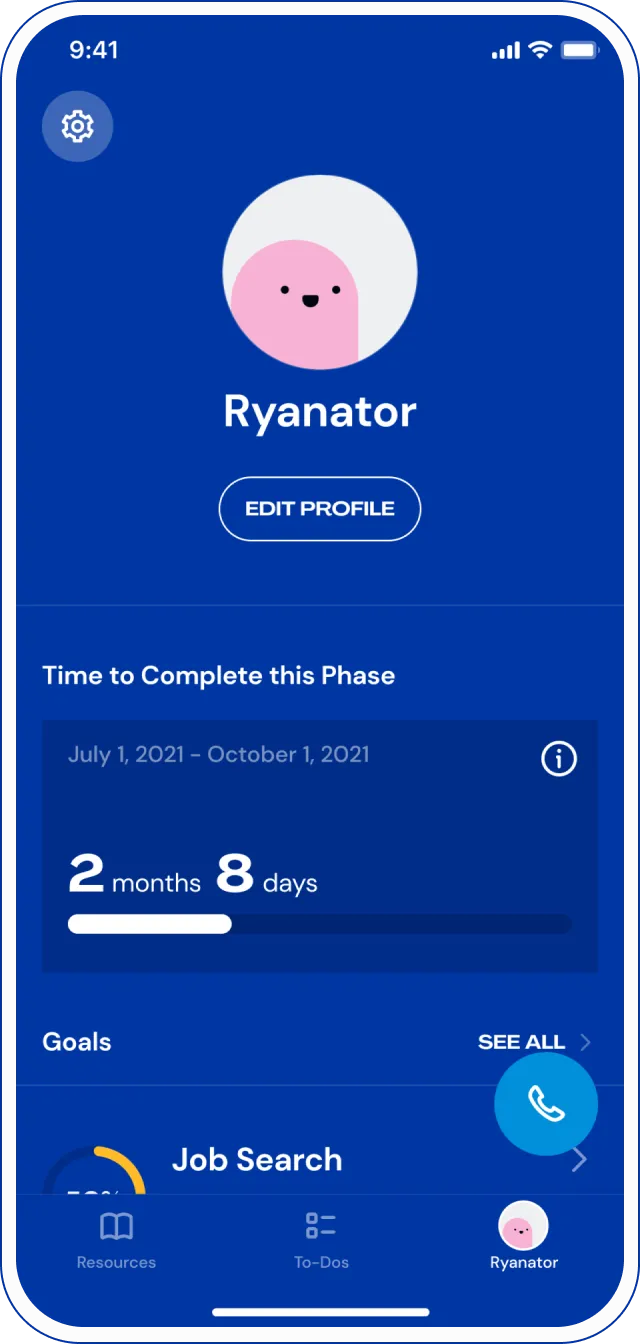The width and height of the screenshot is (640, 1344).
Task: Switch to the Resources tab
Action: coord(116,1238)
